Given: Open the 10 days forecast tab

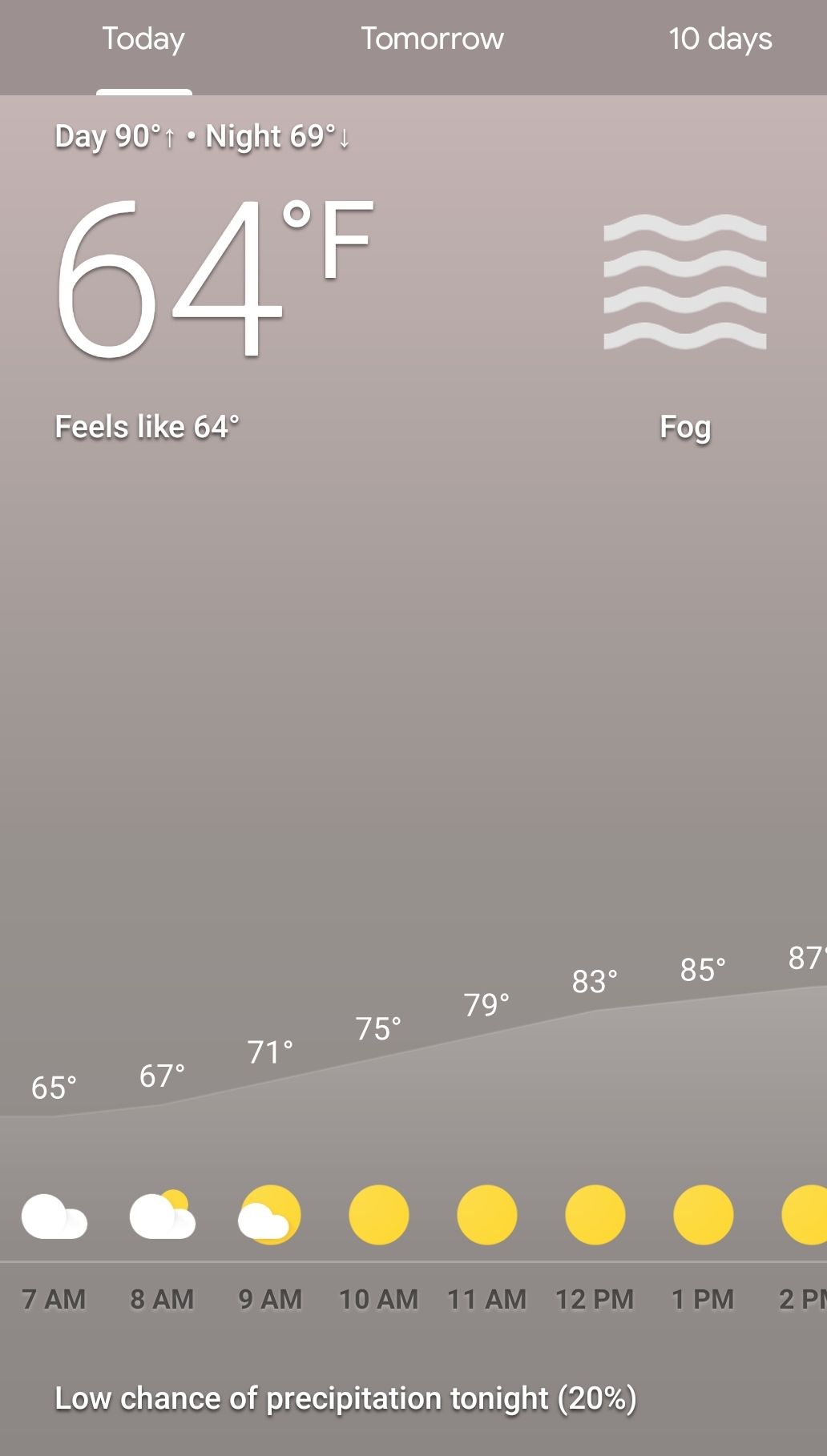Looking at the screenshot, I should [720, 40].
